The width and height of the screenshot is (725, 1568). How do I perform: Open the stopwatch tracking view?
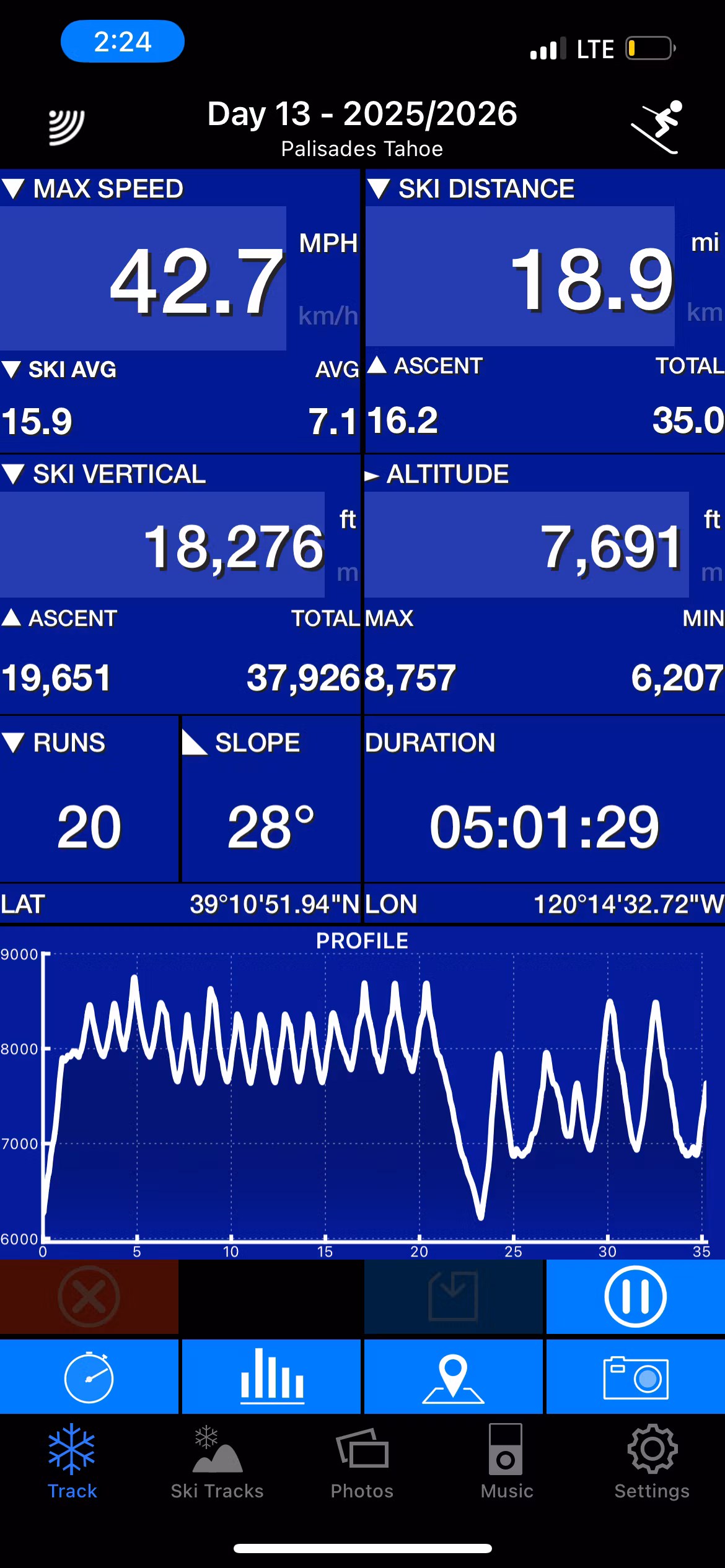pos(89,1378)
